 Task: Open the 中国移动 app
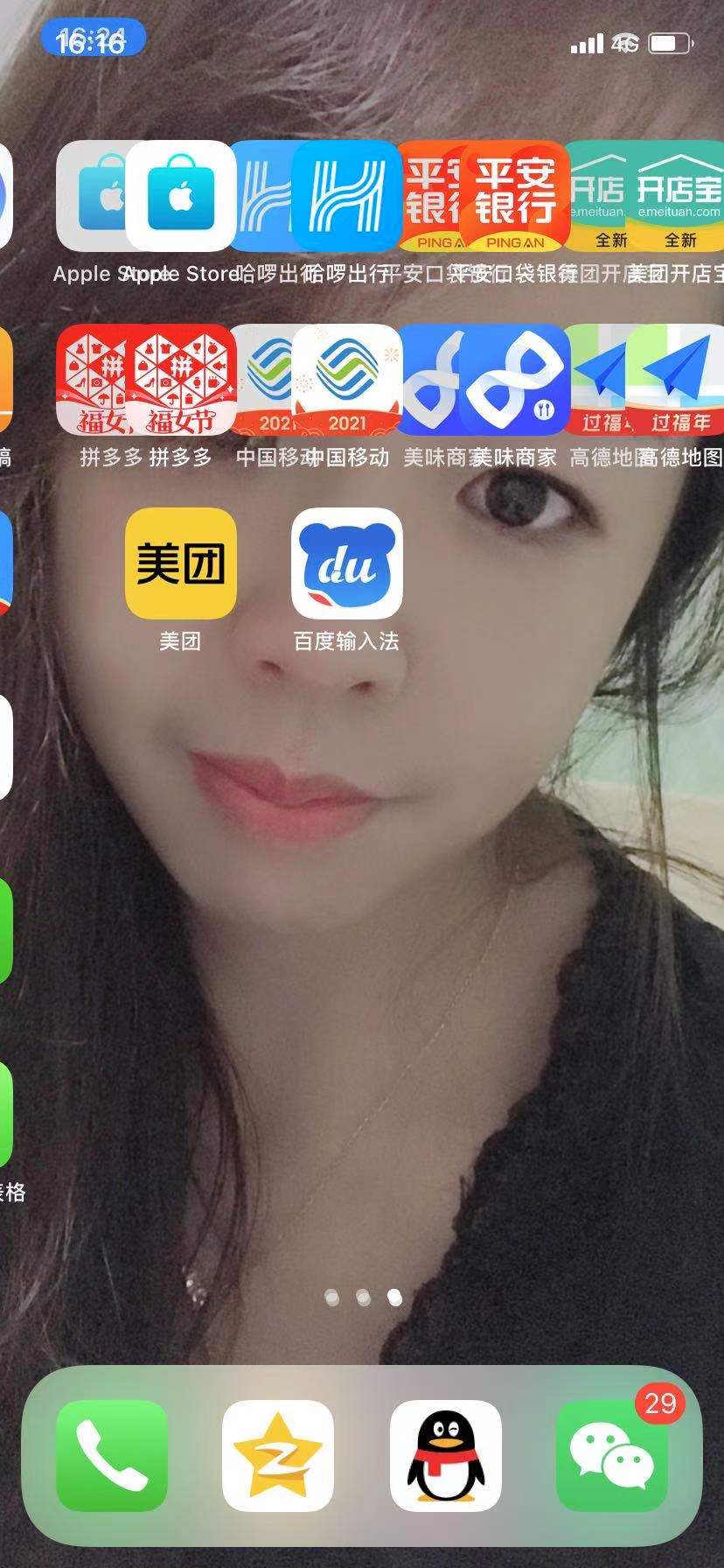347,380
